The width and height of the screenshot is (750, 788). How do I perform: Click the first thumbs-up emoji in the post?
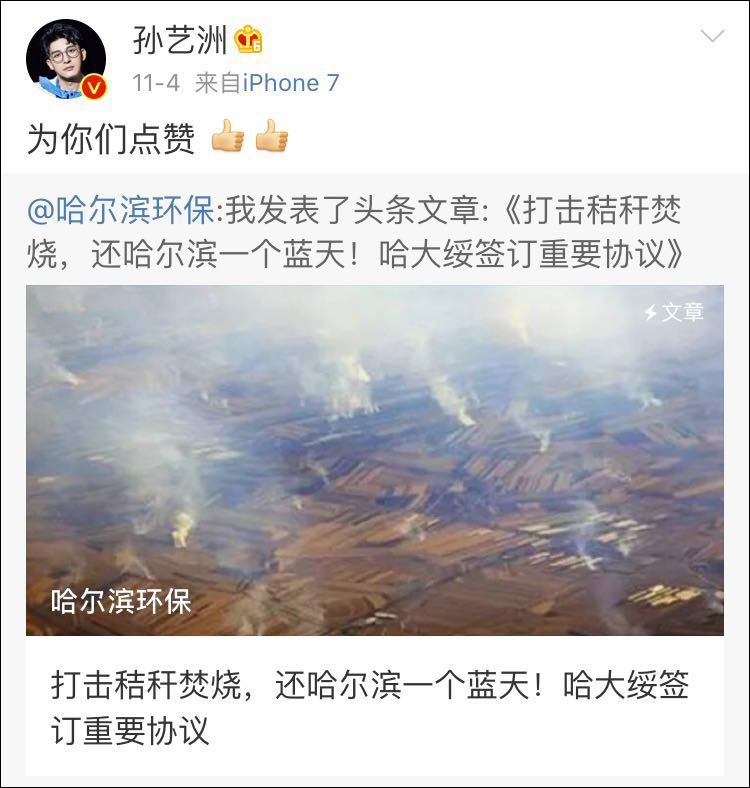click(230, 134)
